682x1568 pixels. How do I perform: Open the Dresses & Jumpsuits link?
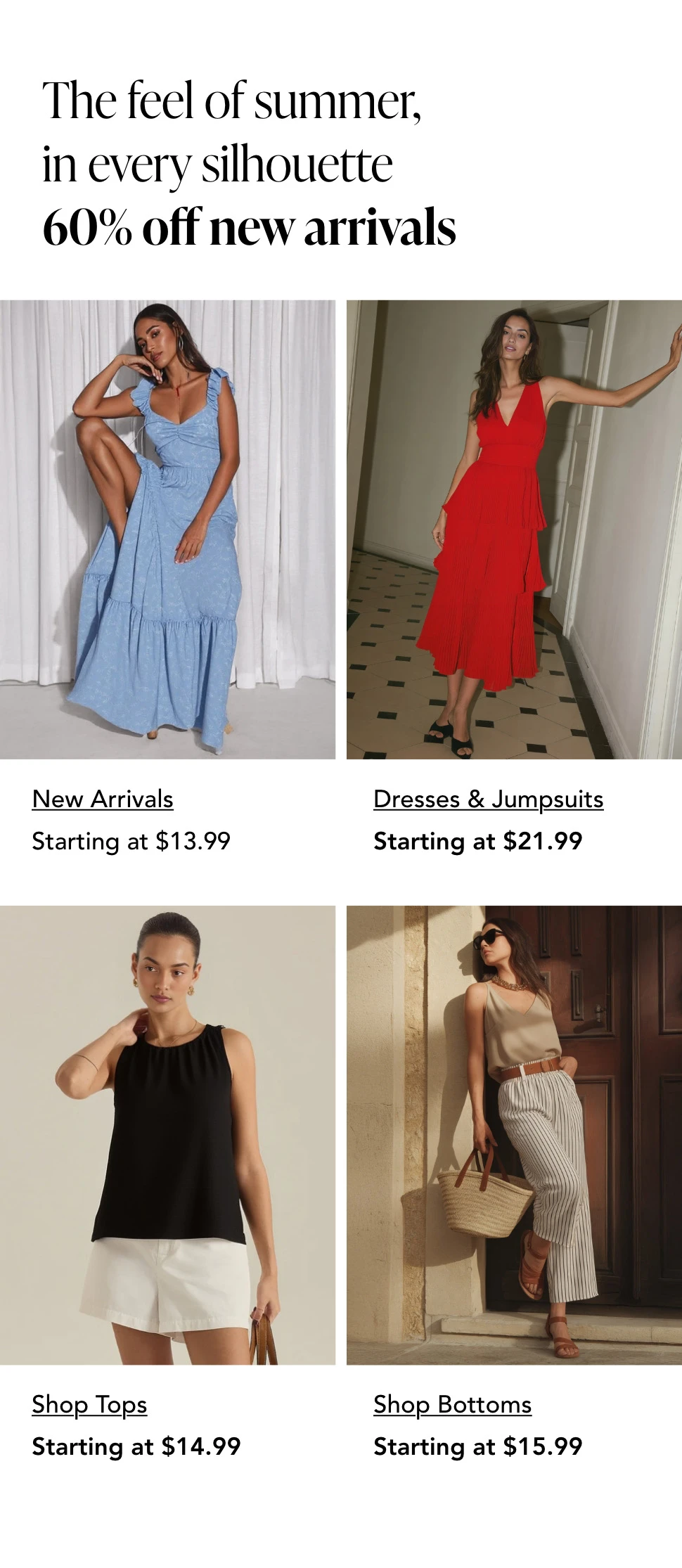488,799
